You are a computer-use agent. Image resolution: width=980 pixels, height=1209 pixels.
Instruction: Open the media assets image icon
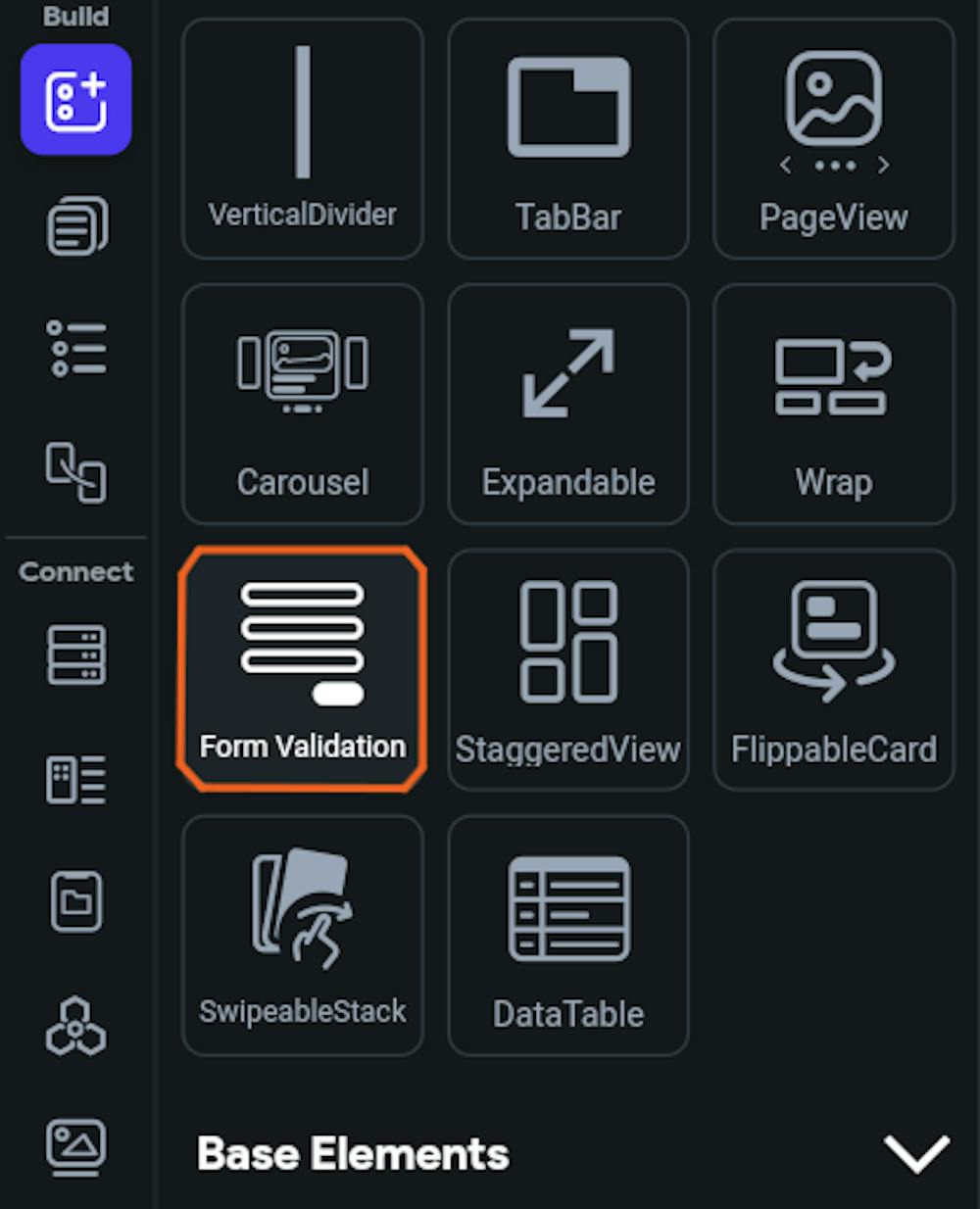76,1145
